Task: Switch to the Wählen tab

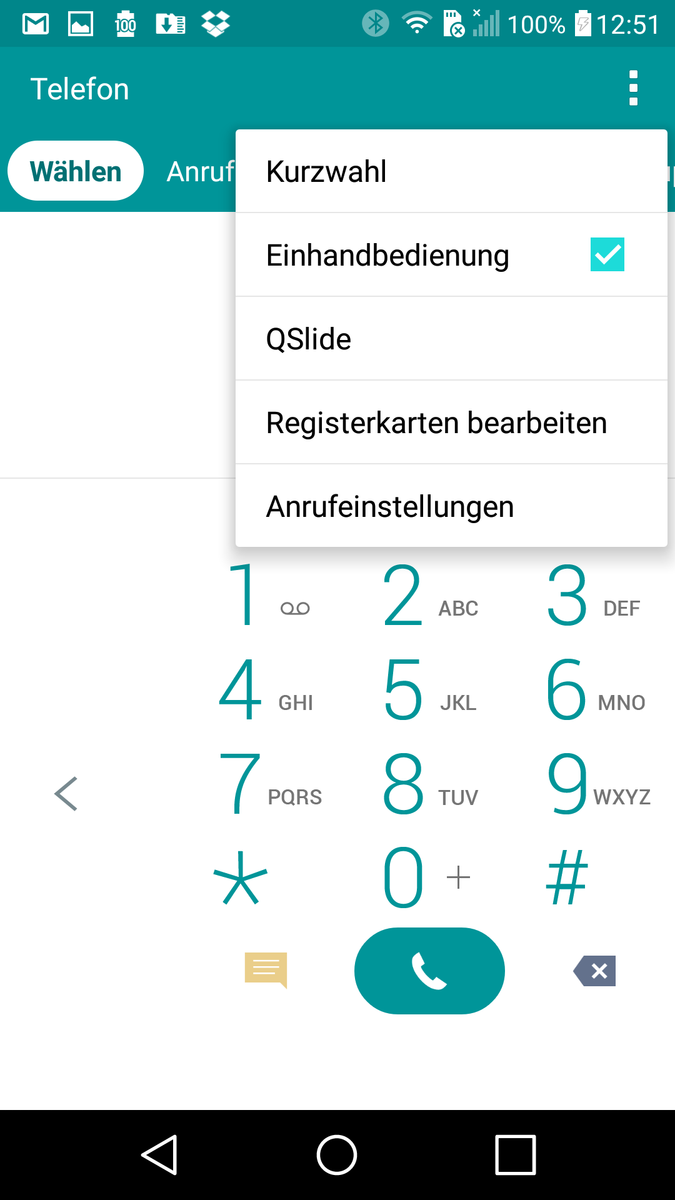Action: [76, 172]
